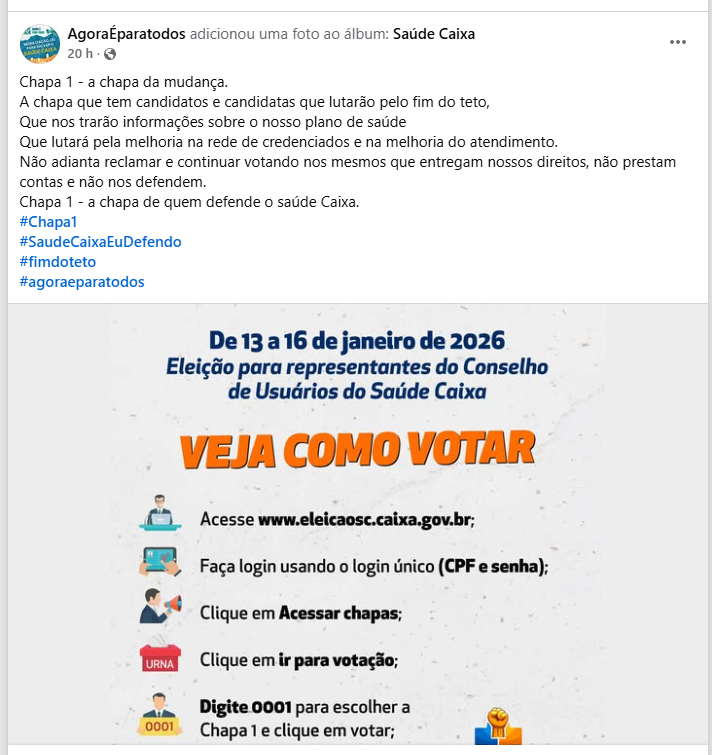Open the #agoraeparatodos hashtag

coord(81,282)
